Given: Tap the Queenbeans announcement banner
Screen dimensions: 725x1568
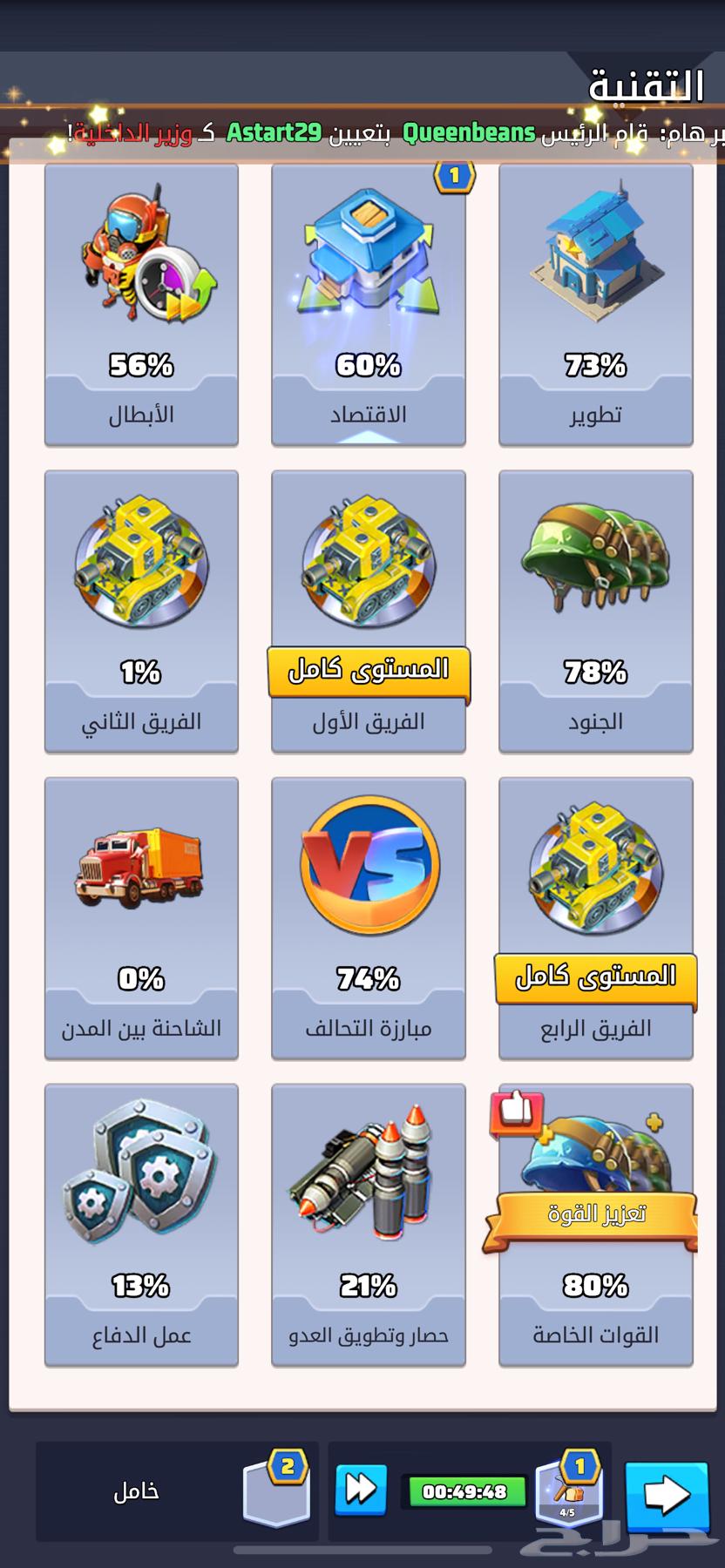Looking at the screenshot, I should click(362, 131).
